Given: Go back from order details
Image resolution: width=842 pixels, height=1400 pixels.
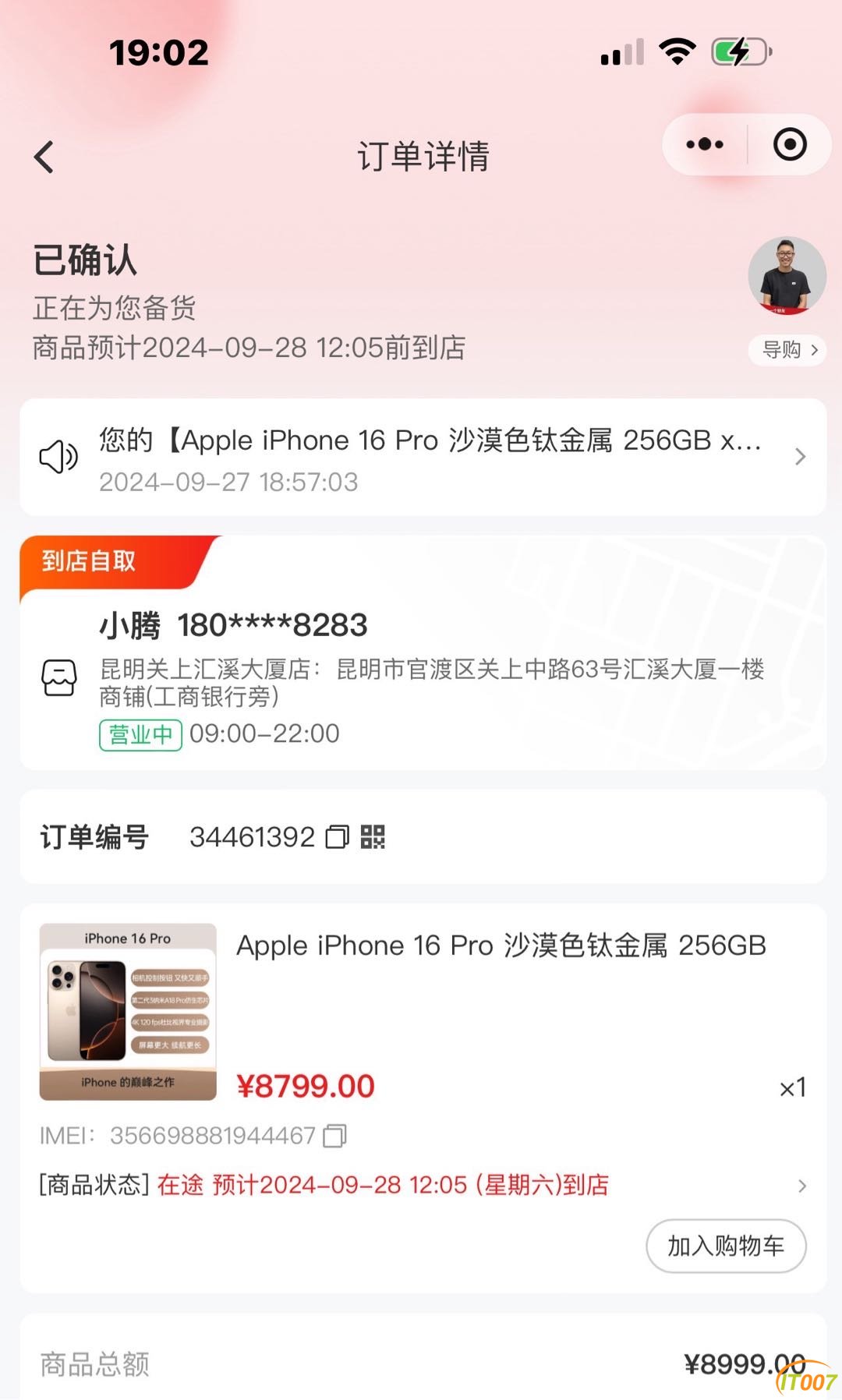Looking at the screenshot, I should tap(44, 157).
